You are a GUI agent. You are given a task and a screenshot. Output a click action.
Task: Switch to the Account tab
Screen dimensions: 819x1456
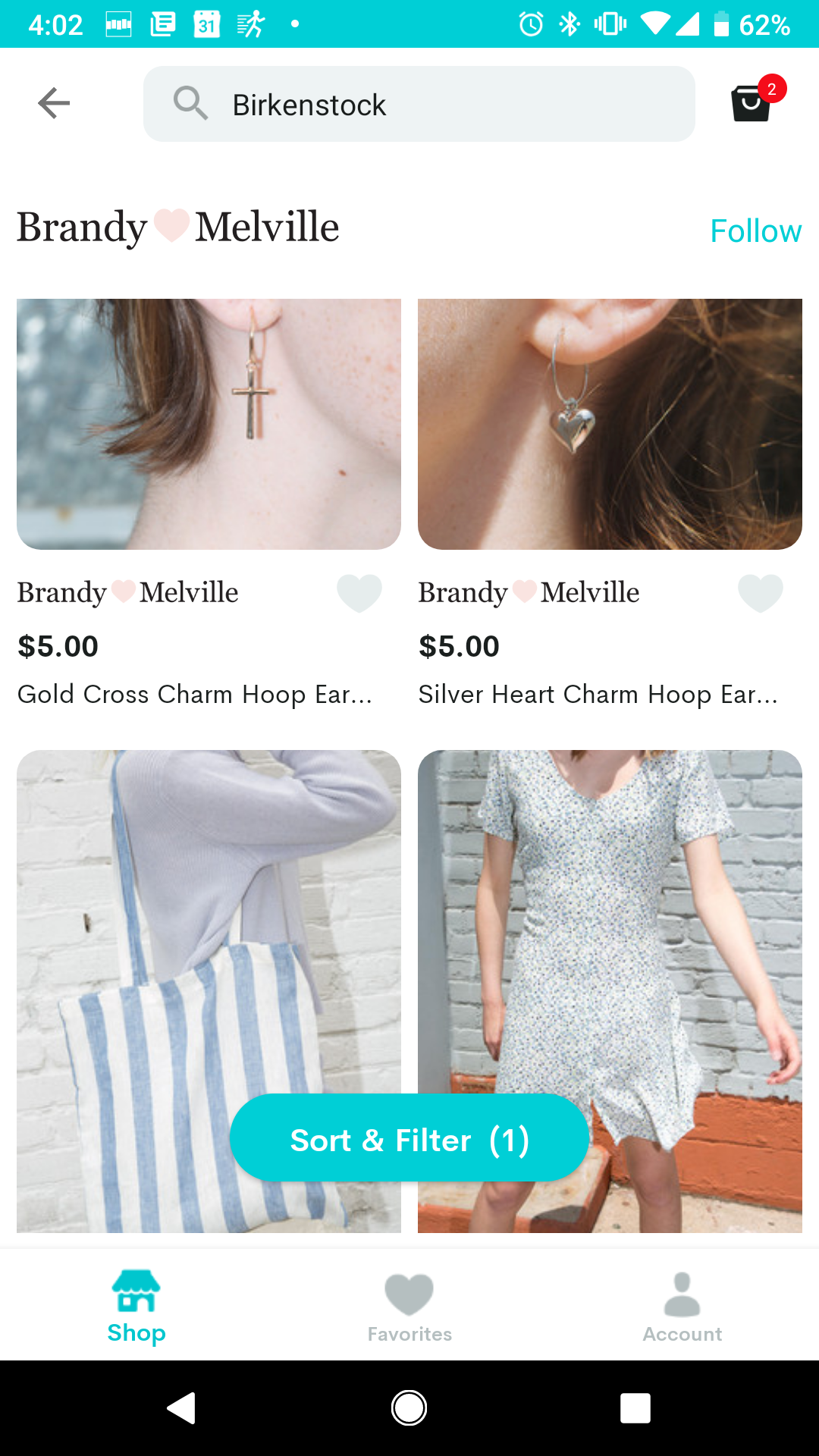(682, 1306)
